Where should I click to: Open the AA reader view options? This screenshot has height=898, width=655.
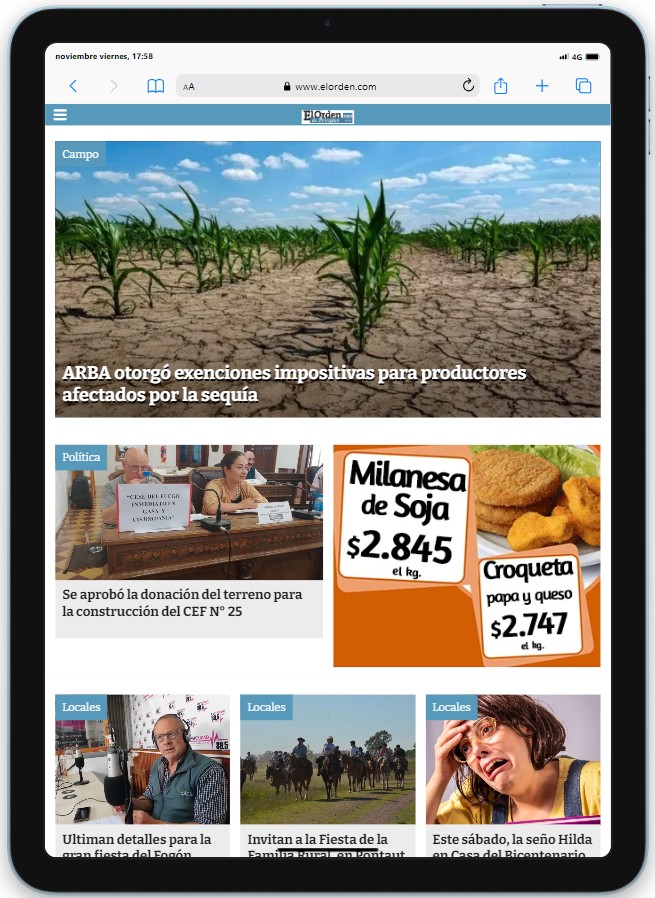click(189, 87)
